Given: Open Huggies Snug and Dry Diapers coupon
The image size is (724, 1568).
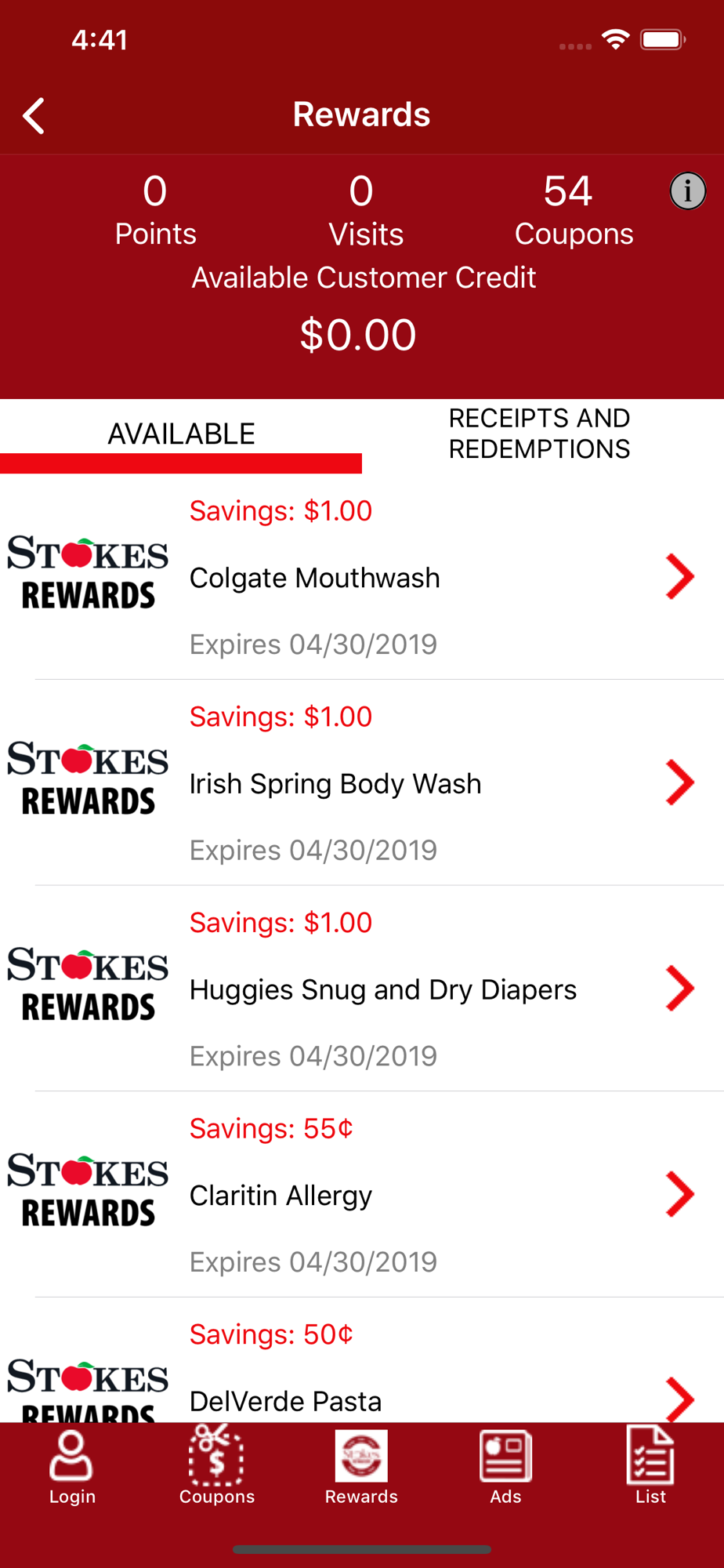Looking at the screenshot, I should pyautogui.click(x=362, y=989).
